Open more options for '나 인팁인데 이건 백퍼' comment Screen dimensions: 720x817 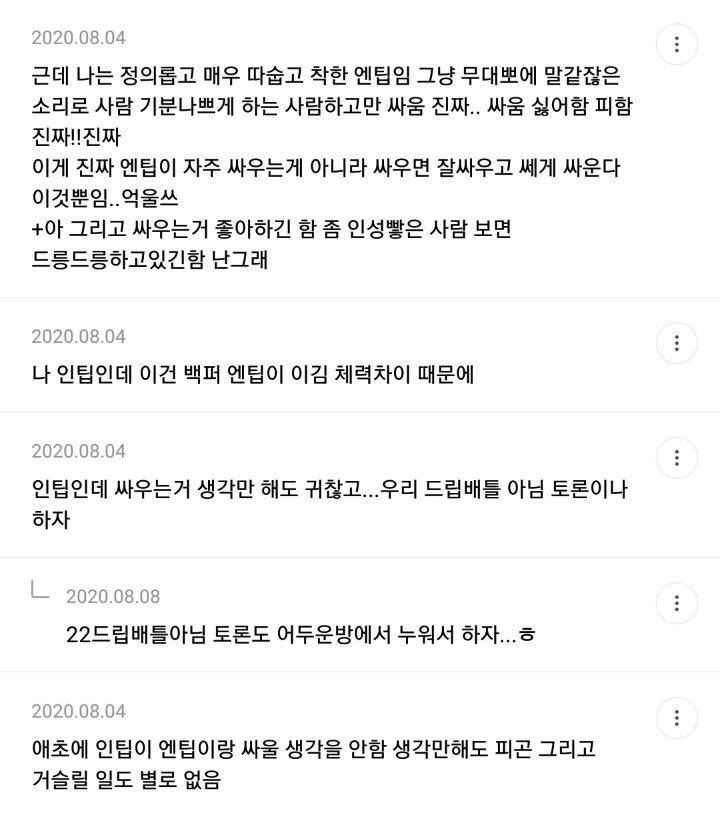point(676,343)
